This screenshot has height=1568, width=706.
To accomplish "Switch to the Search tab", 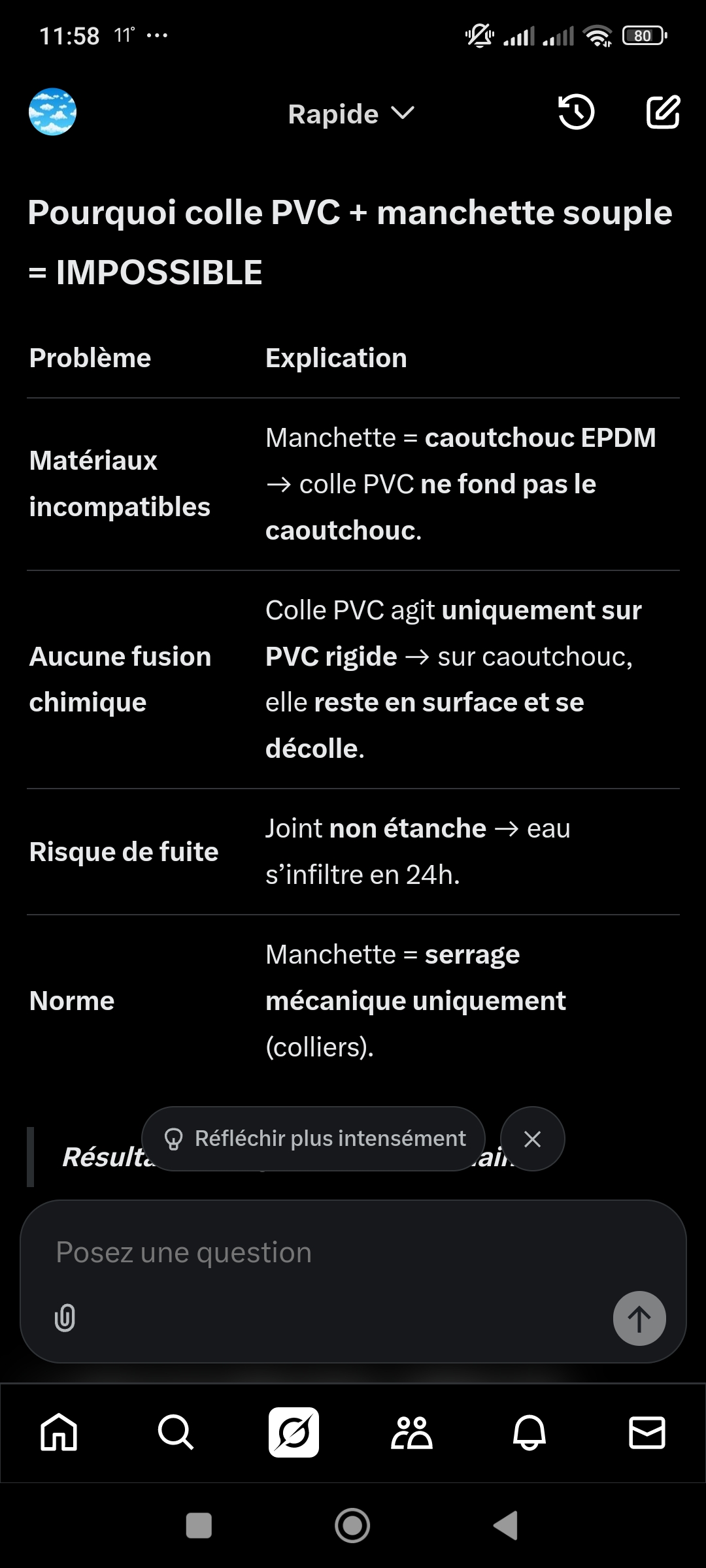I will (176, 1432).
